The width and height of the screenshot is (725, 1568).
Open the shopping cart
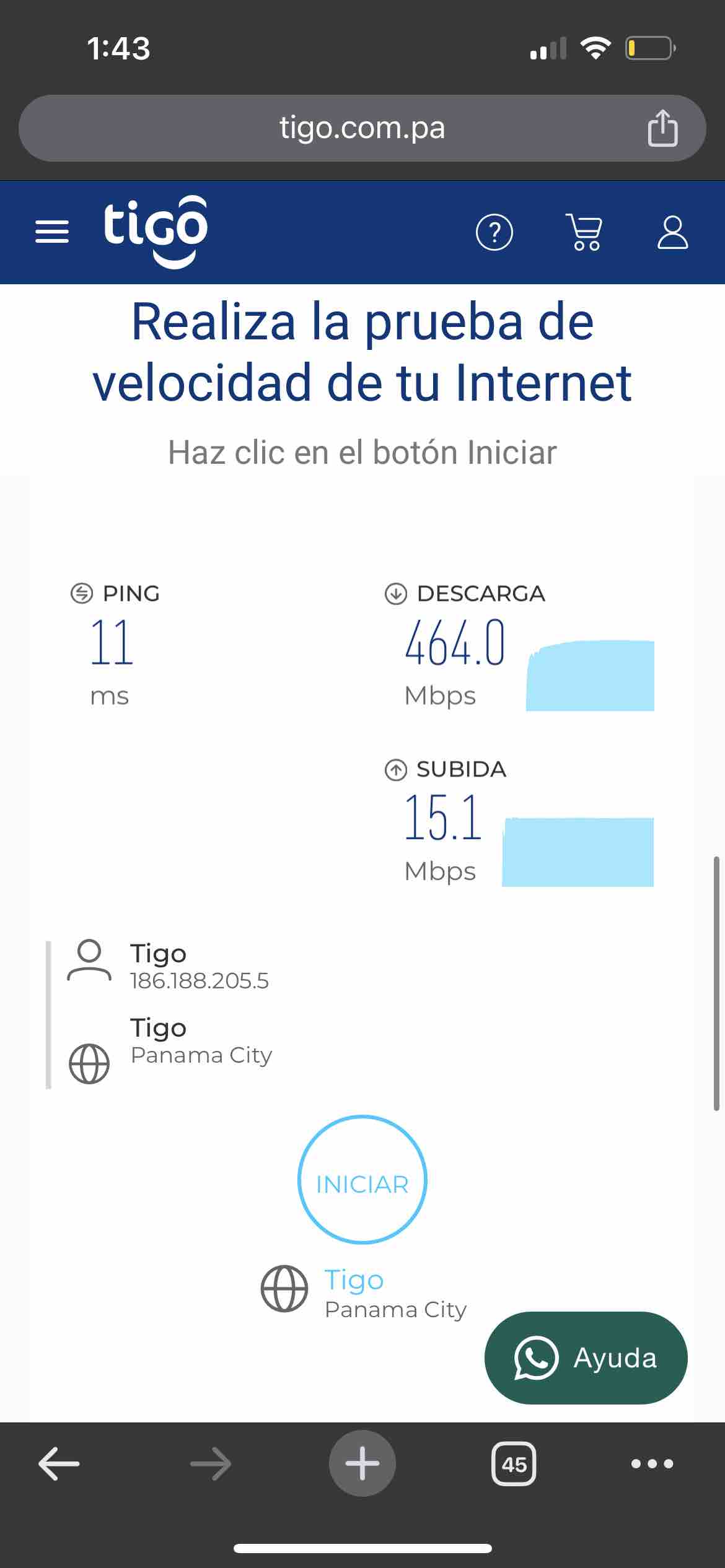tap(584, 232)
